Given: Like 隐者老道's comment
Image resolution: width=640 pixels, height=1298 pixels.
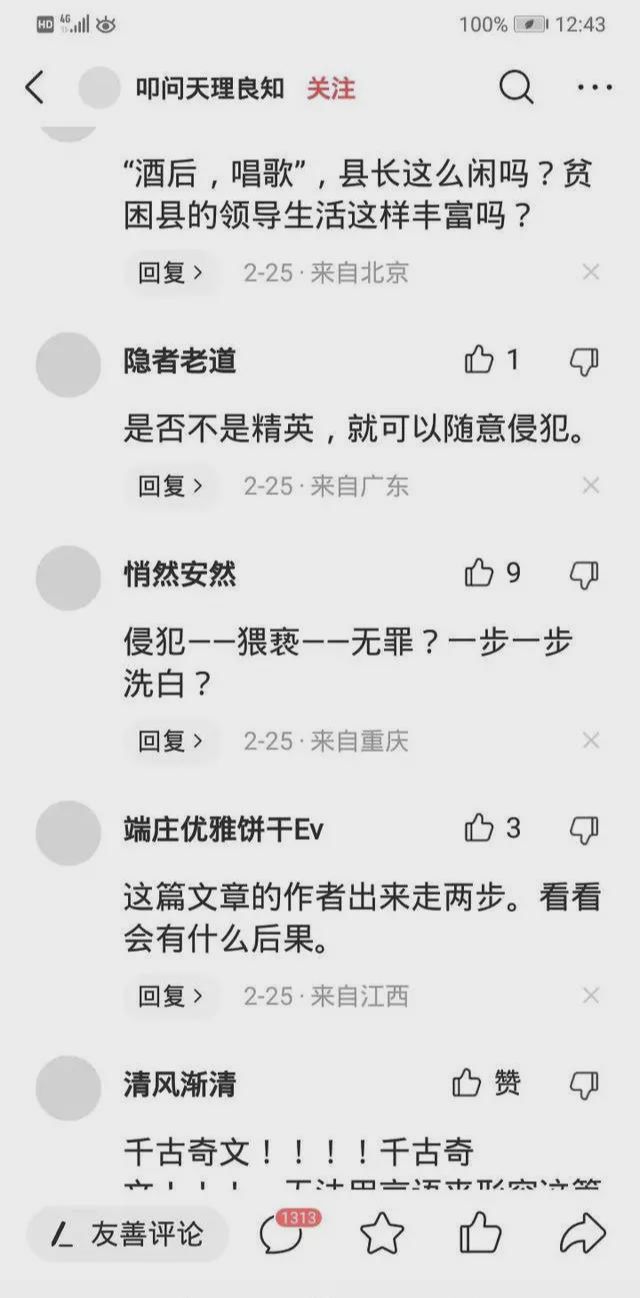Looking at the screenshot, I should click(480, 361).
